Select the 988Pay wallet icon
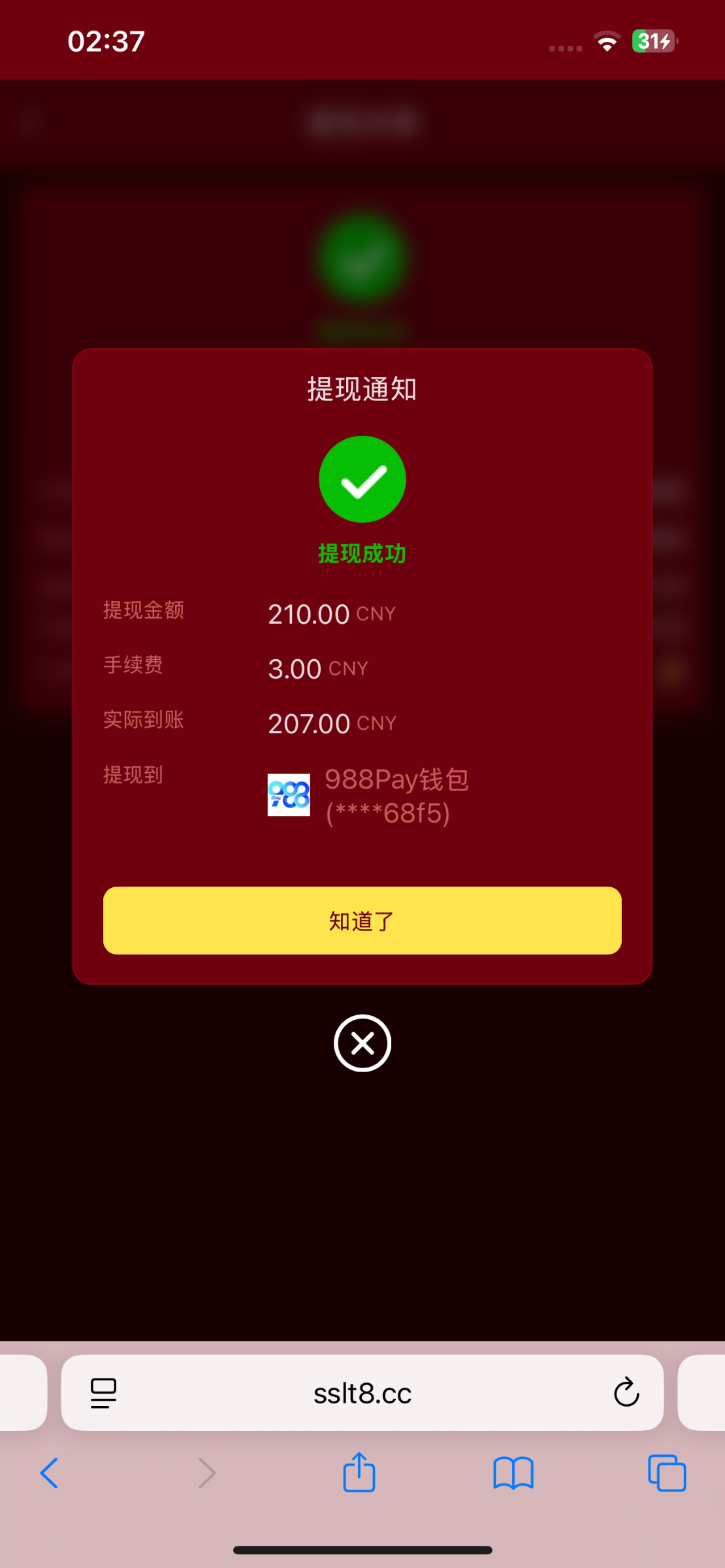725x1568 pixels. click(x=288, y=795)
